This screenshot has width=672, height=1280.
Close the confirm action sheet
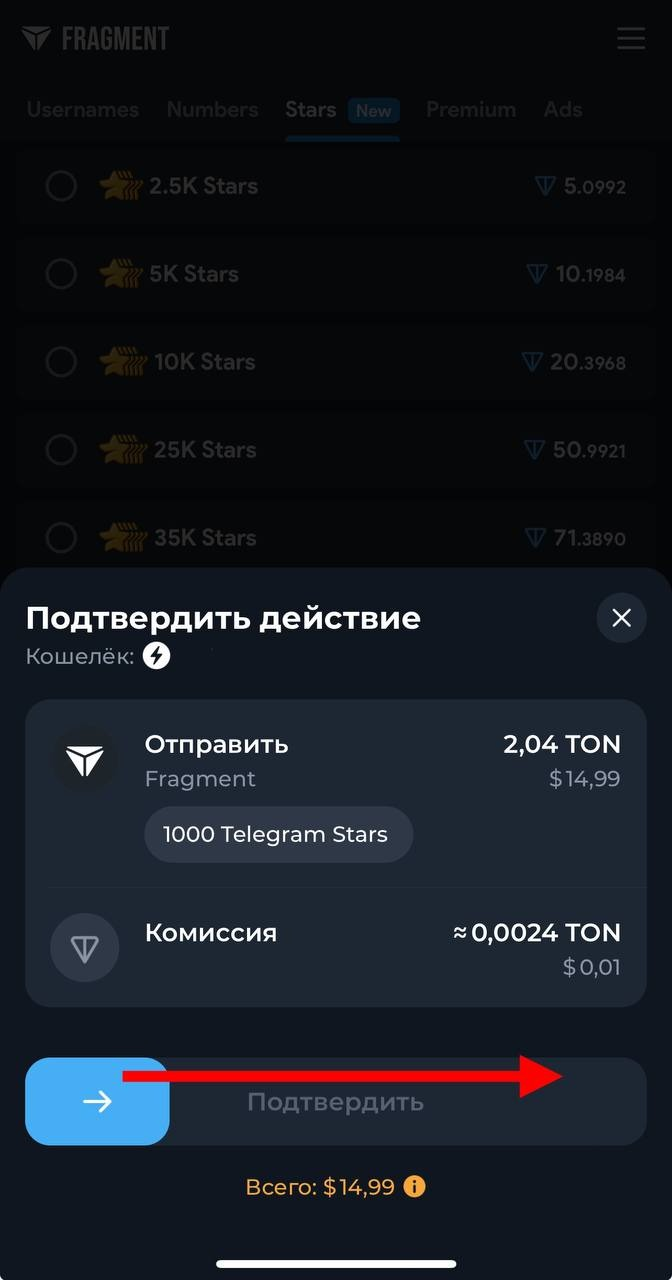[621, 618]
